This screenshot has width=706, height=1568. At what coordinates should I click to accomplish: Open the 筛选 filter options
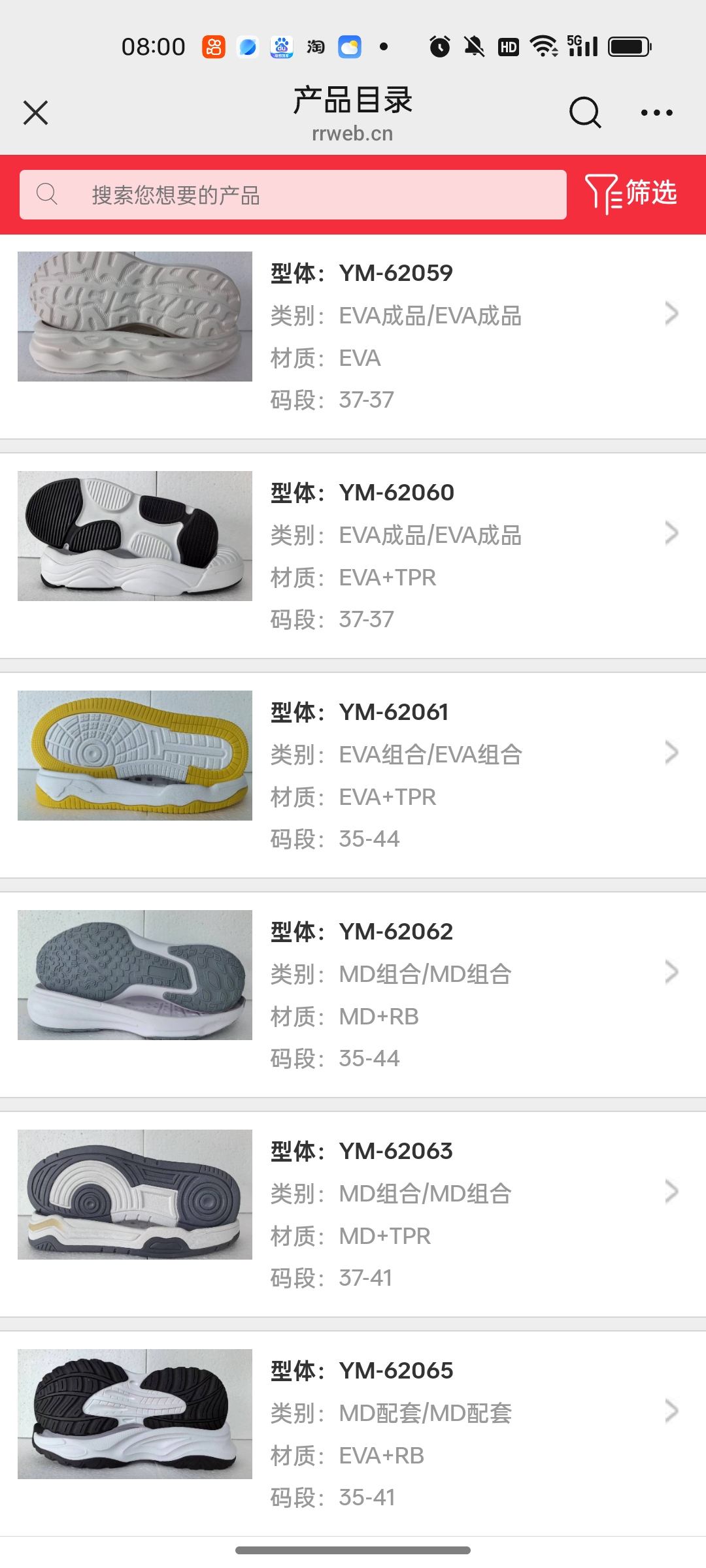coord(631,194)
